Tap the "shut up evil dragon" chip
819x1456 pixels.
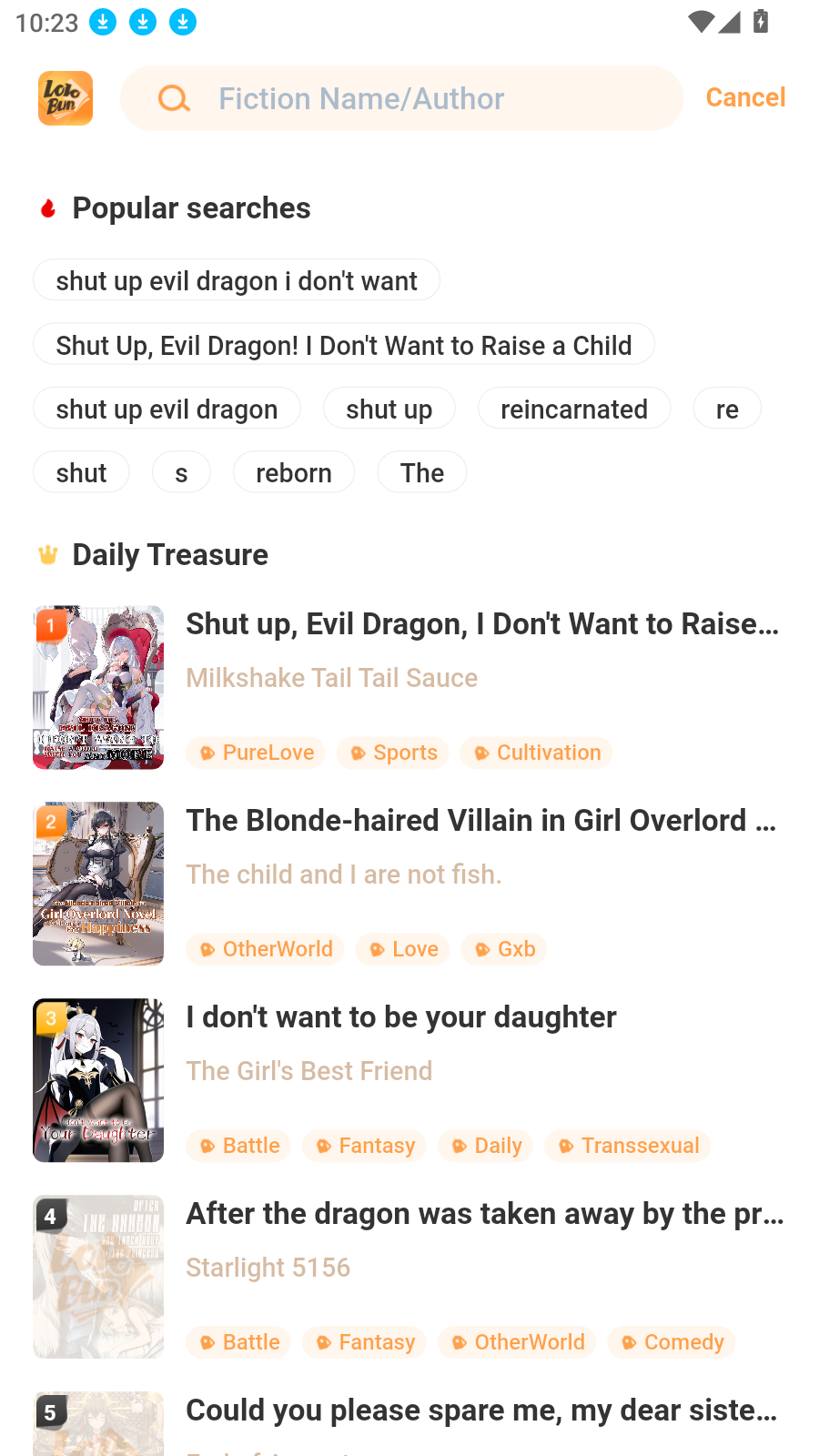click(x=167, y=409)
